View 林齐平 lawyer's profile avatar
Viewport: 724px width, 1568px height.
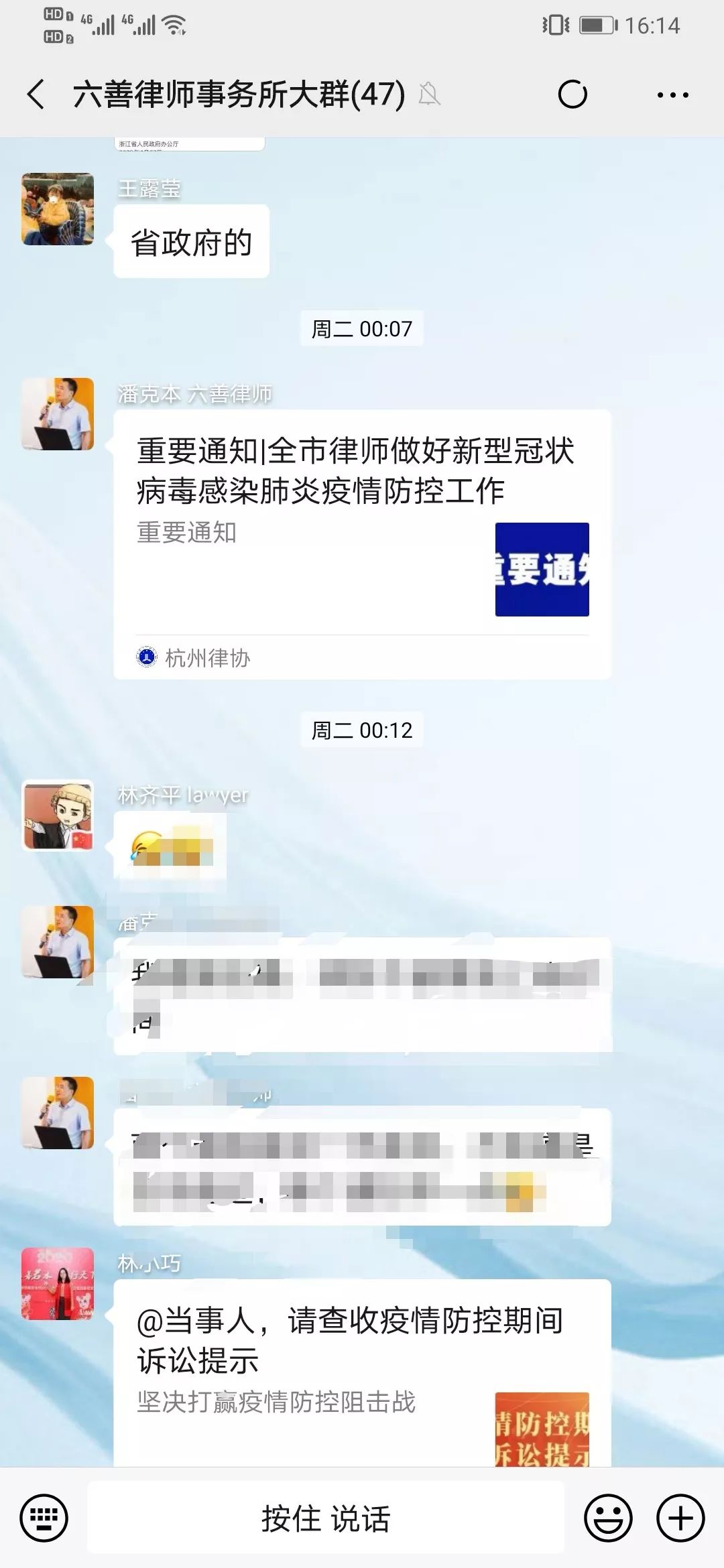pos(58,815)
